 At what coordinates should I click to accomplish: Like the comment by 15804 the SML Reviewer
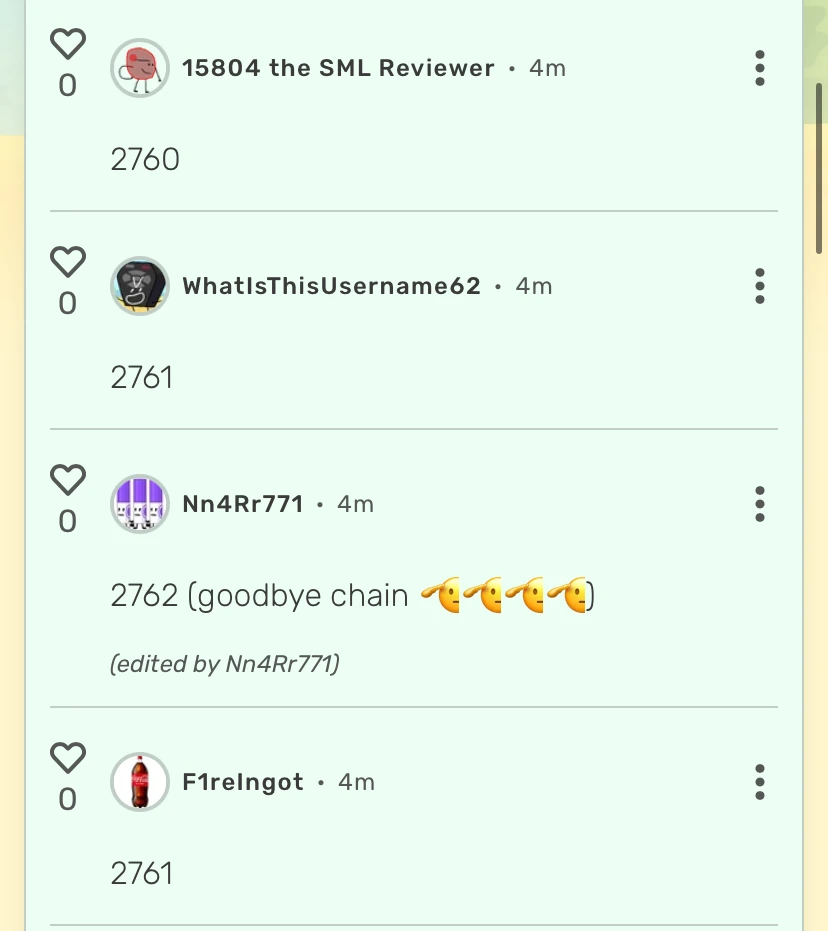(68, 44)
